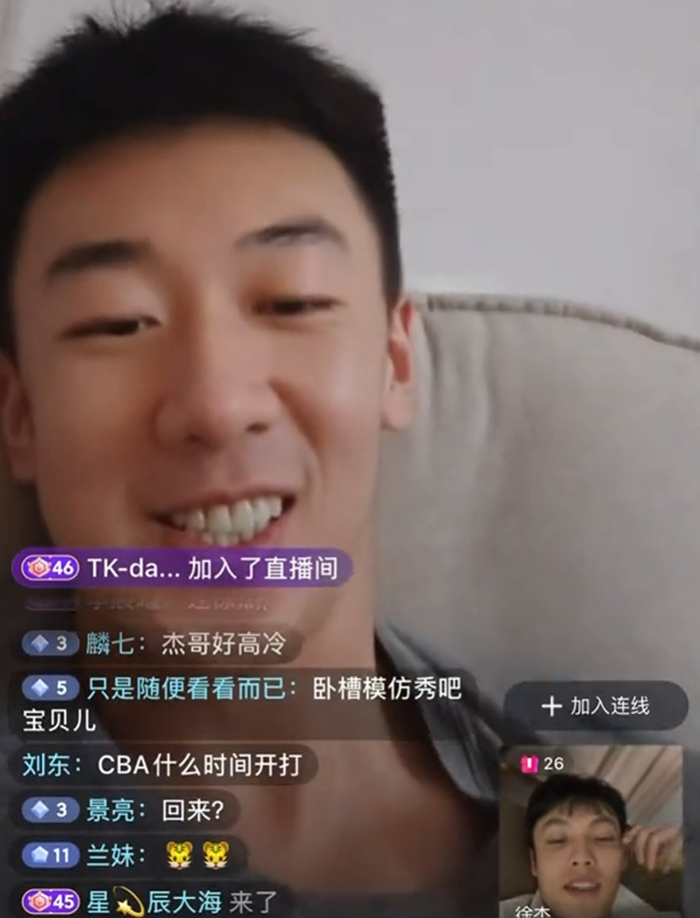Open the TK-da joined notification
The width and height of the screenshot is (700, 918).
pos(181,567)
